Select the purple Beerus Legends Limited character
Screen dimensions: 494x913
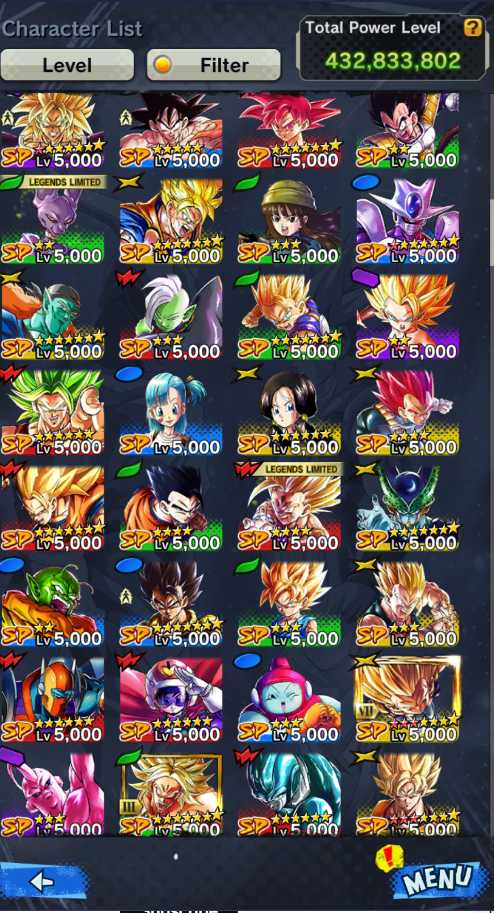pyautogui.click(x=53, y=220)
